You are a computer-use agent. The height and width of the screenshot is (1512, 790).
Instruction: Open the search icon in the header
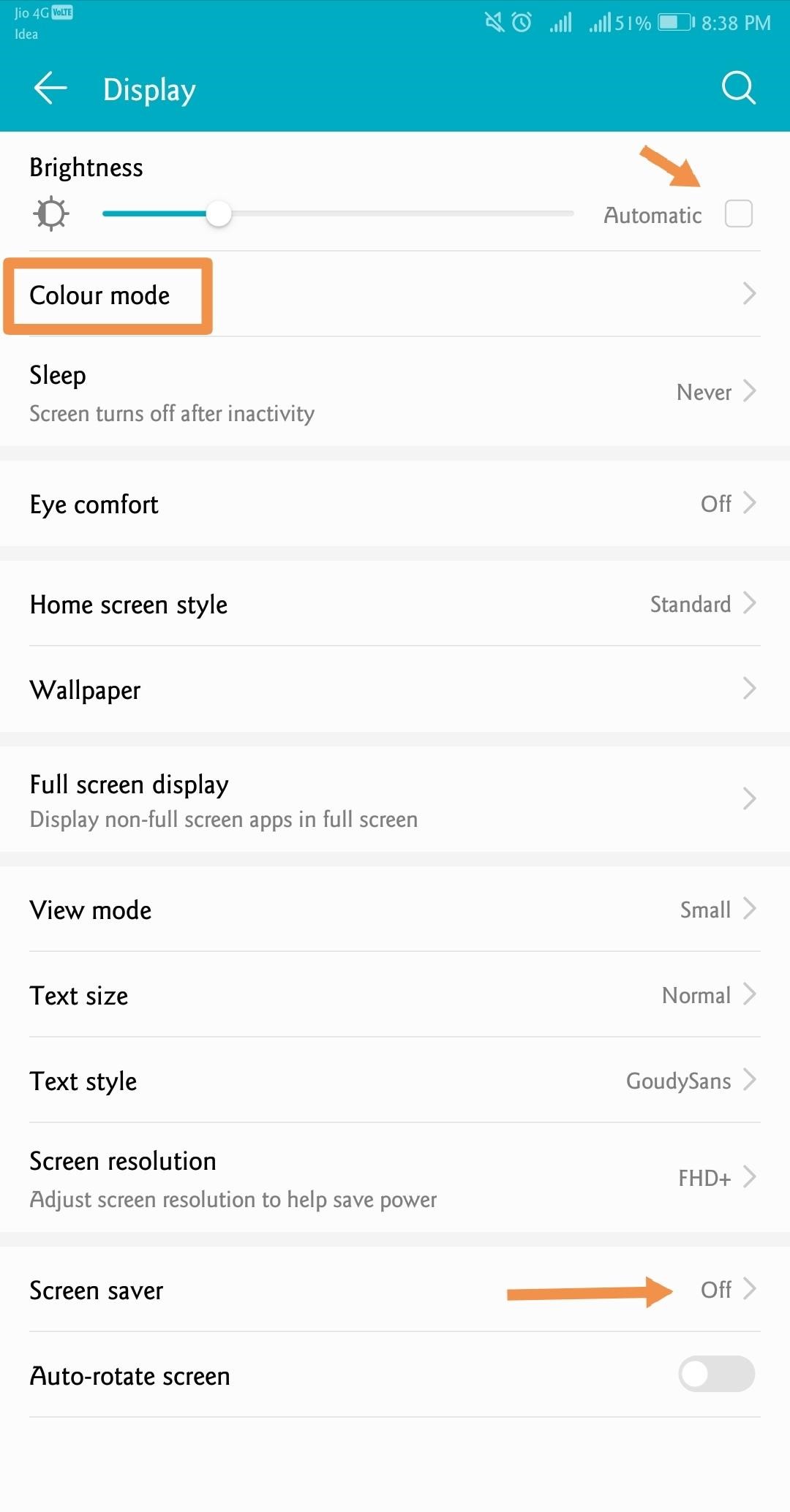coord(737,88)
